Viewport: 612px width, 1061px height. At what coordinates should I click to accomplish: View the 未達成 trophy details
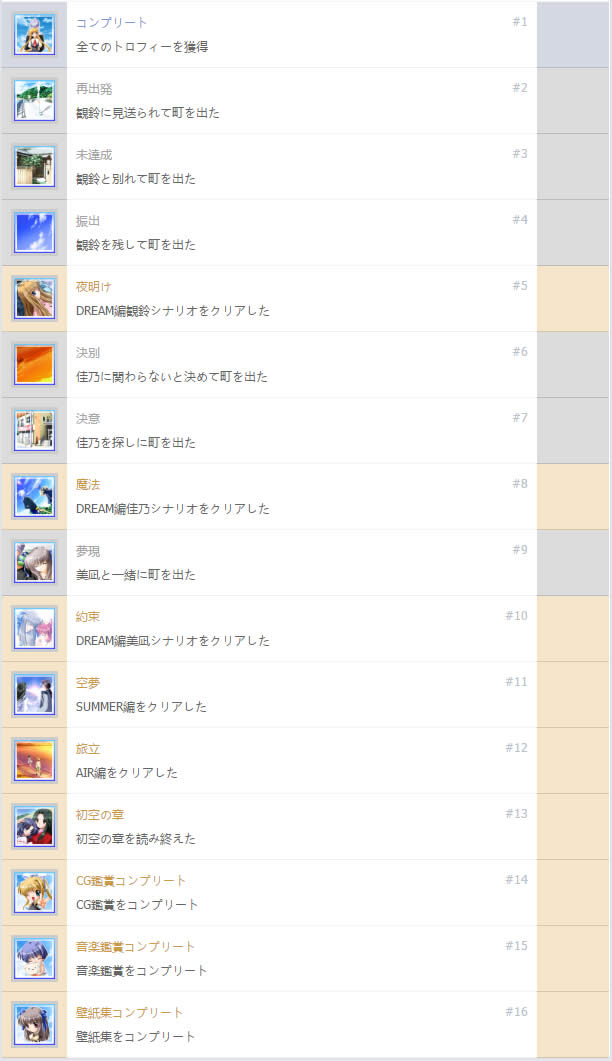tap(300, 167)
